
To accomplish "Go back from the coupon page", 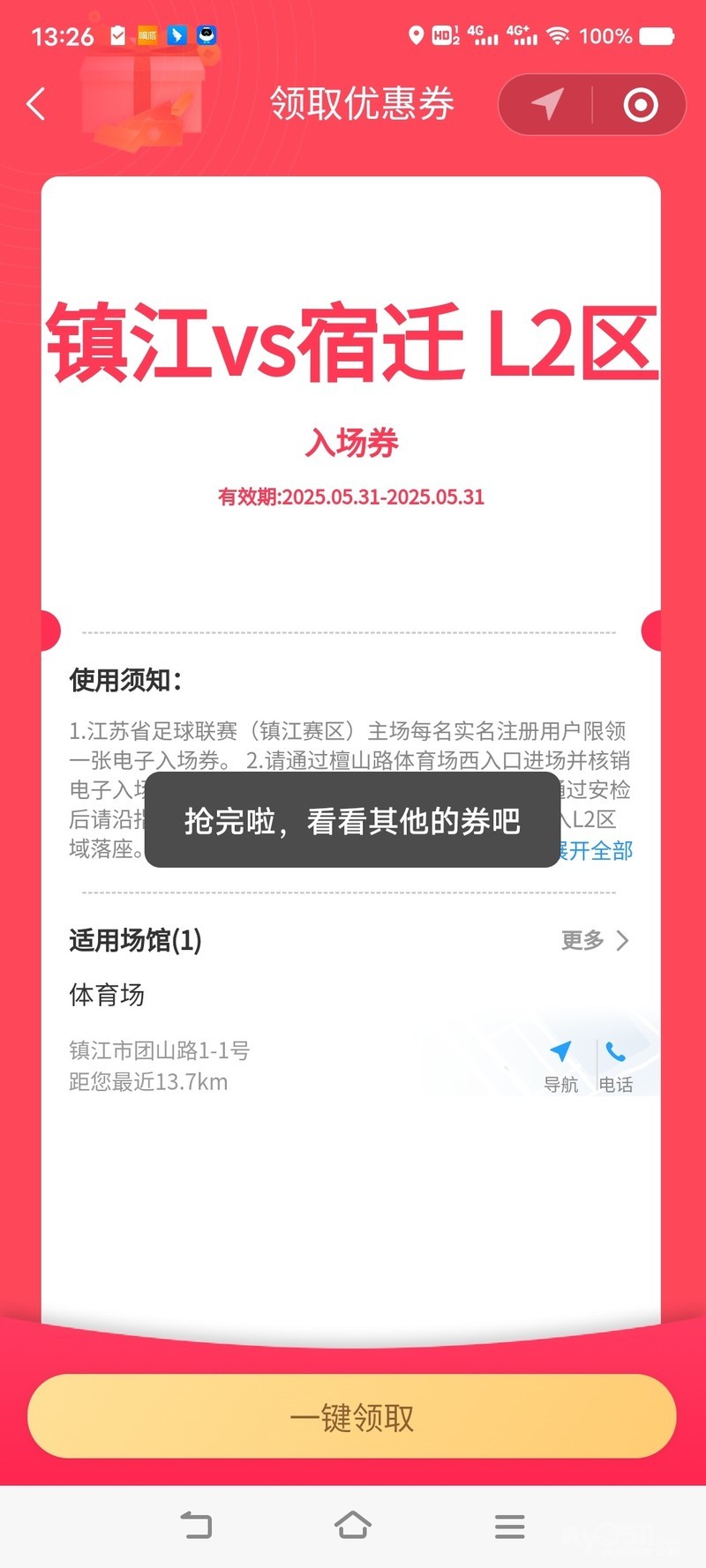I will click(36, 104).
